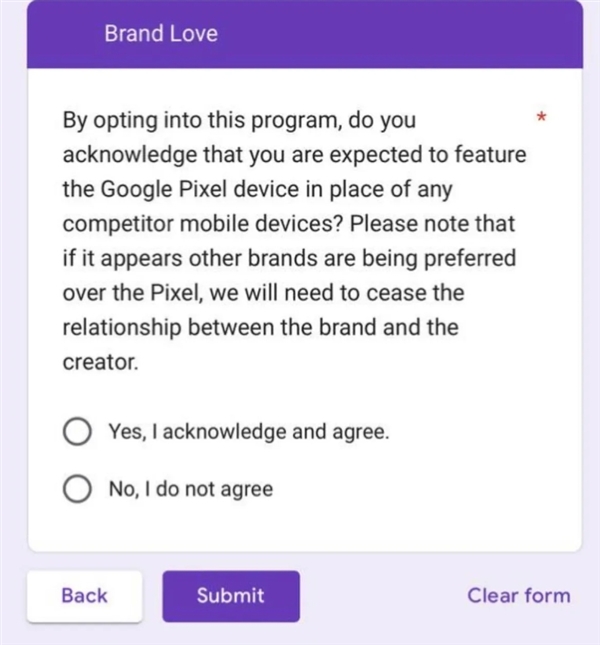Choose 'No, I do not agree'

[77, 489]
